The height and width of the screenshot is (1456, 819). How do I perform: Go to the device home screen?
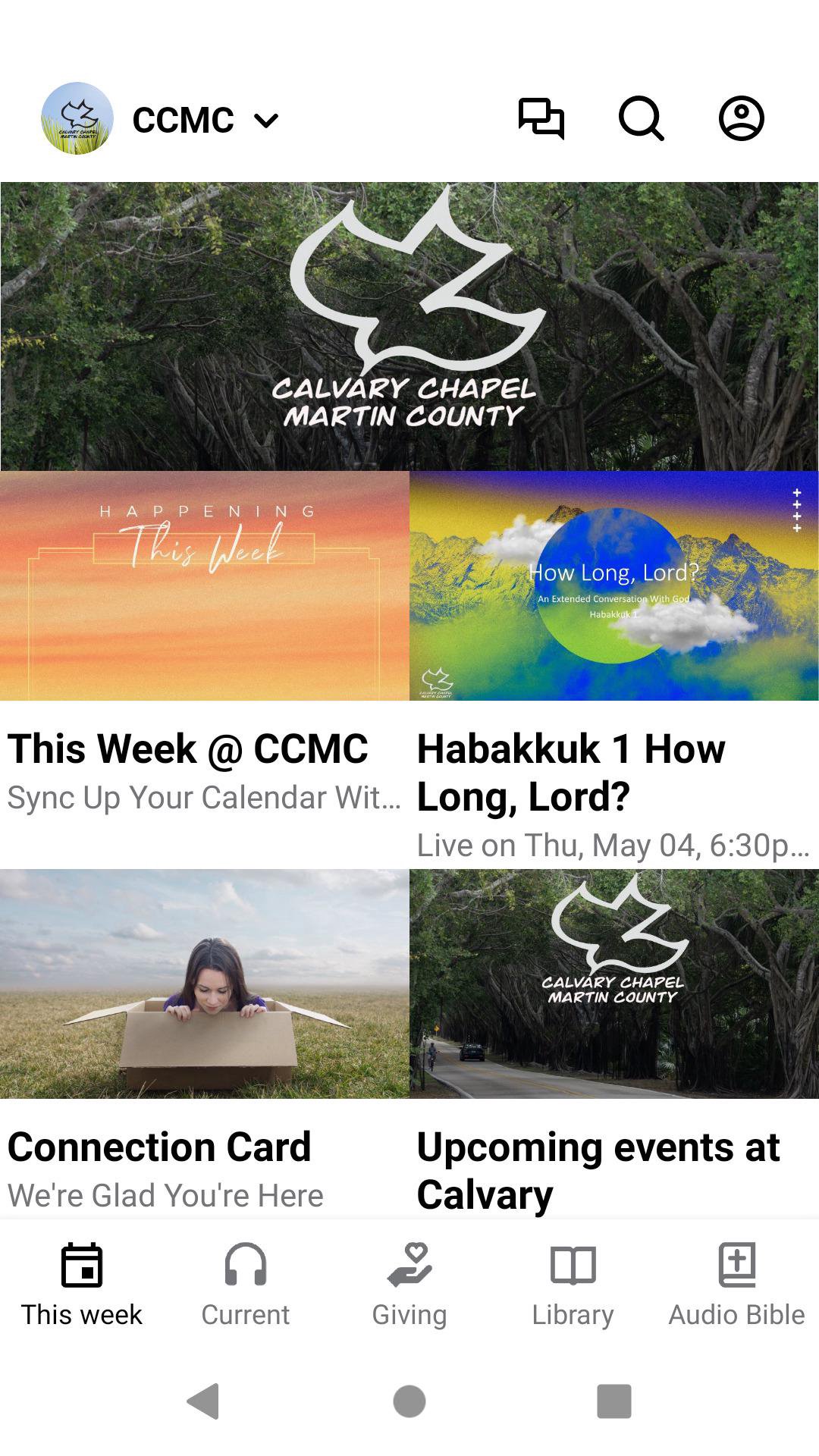409,1401
